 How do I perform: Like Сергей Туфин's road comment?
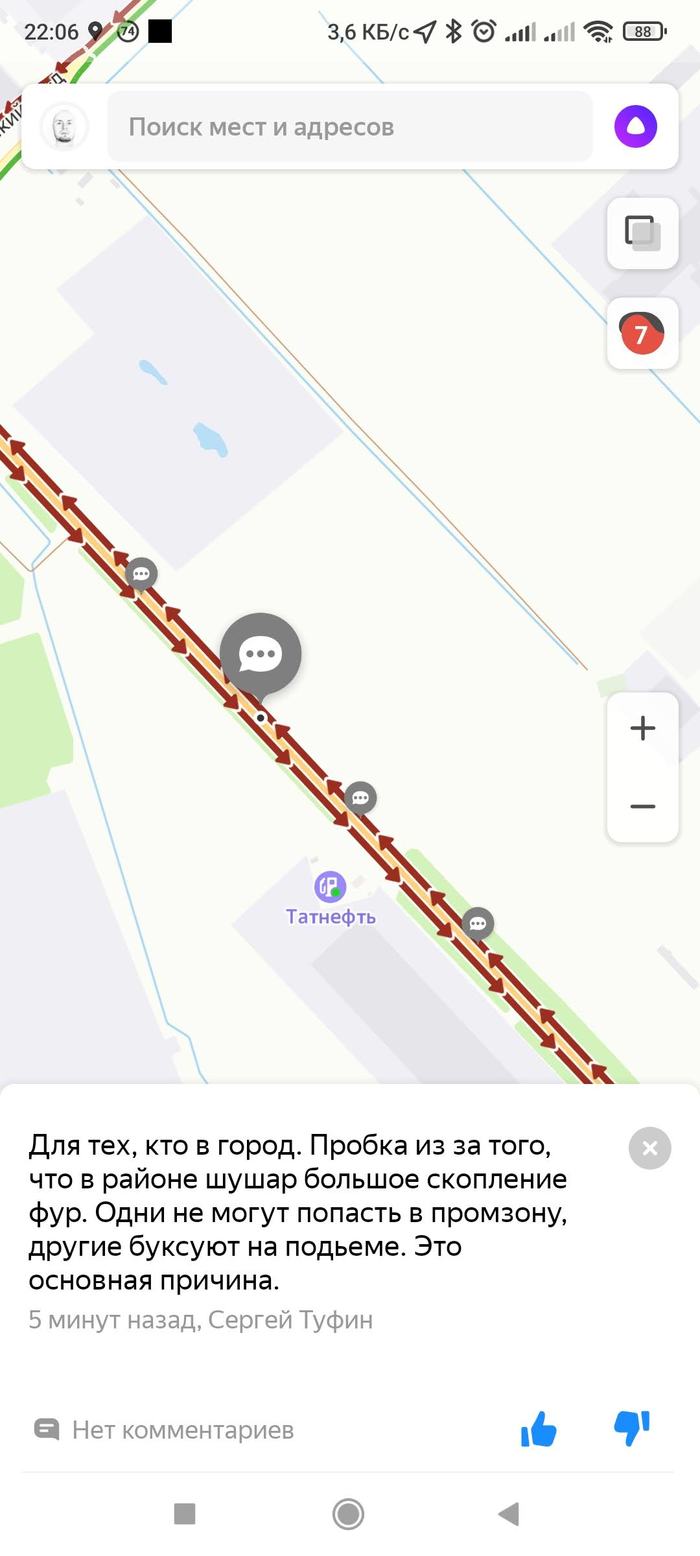[x=539, y=1430]
